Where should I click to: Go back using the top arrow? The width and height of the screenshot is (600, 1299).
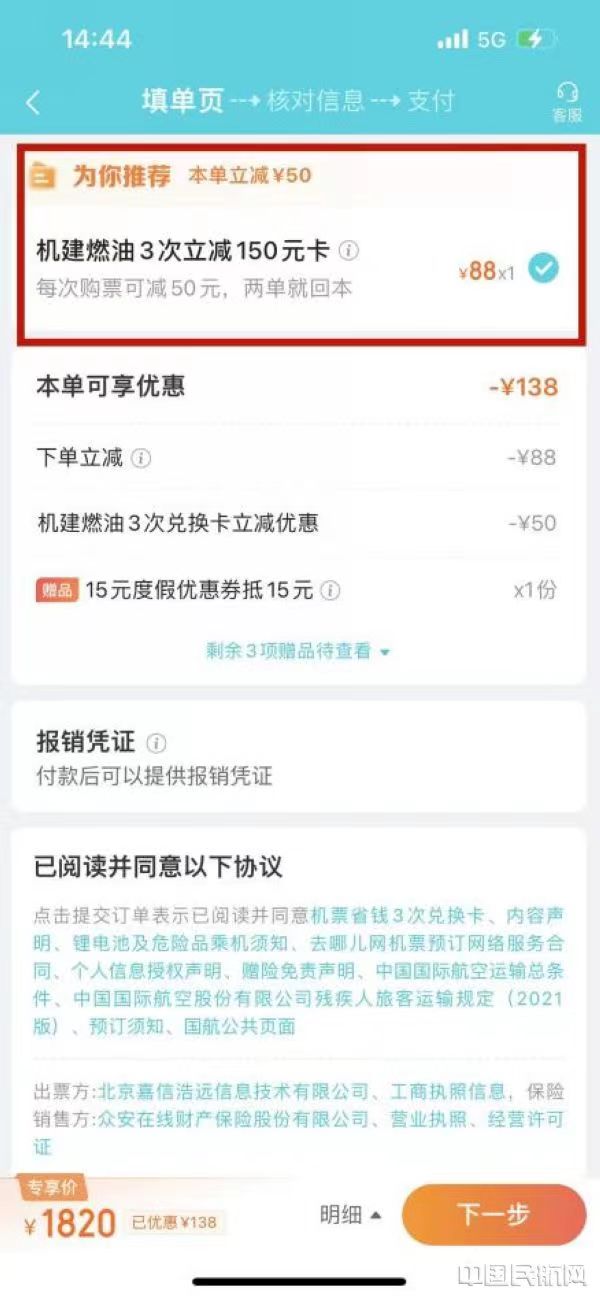pos(33,102)
